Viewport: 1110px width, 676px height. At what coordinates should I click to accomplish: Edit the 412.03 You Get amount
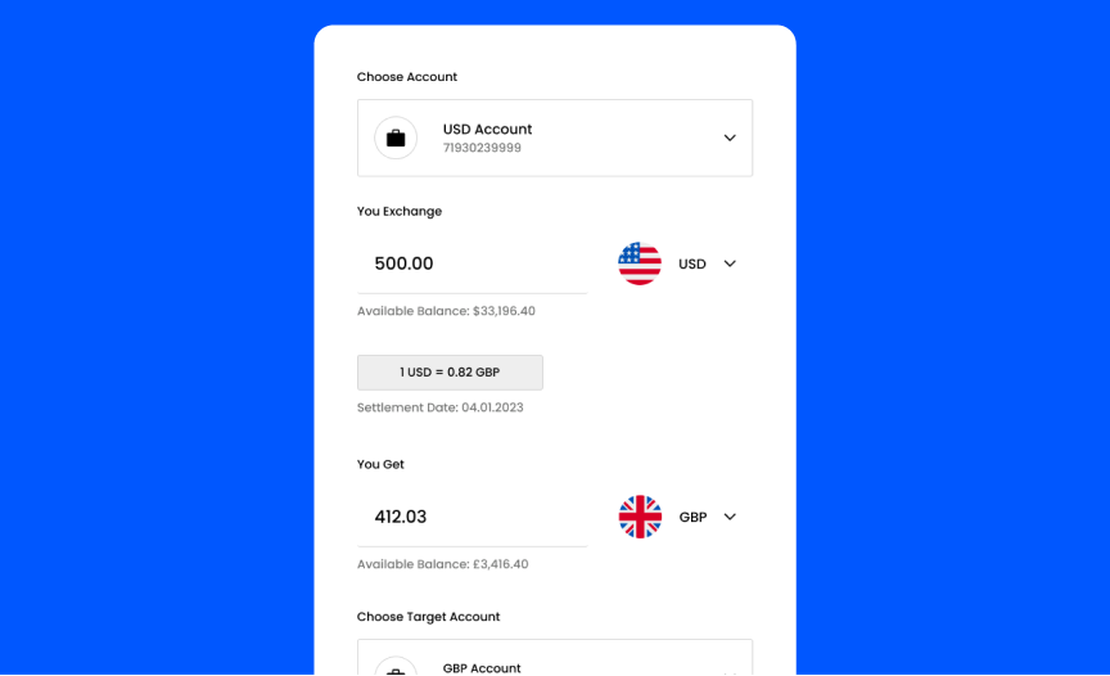click(x=470, y=517)
